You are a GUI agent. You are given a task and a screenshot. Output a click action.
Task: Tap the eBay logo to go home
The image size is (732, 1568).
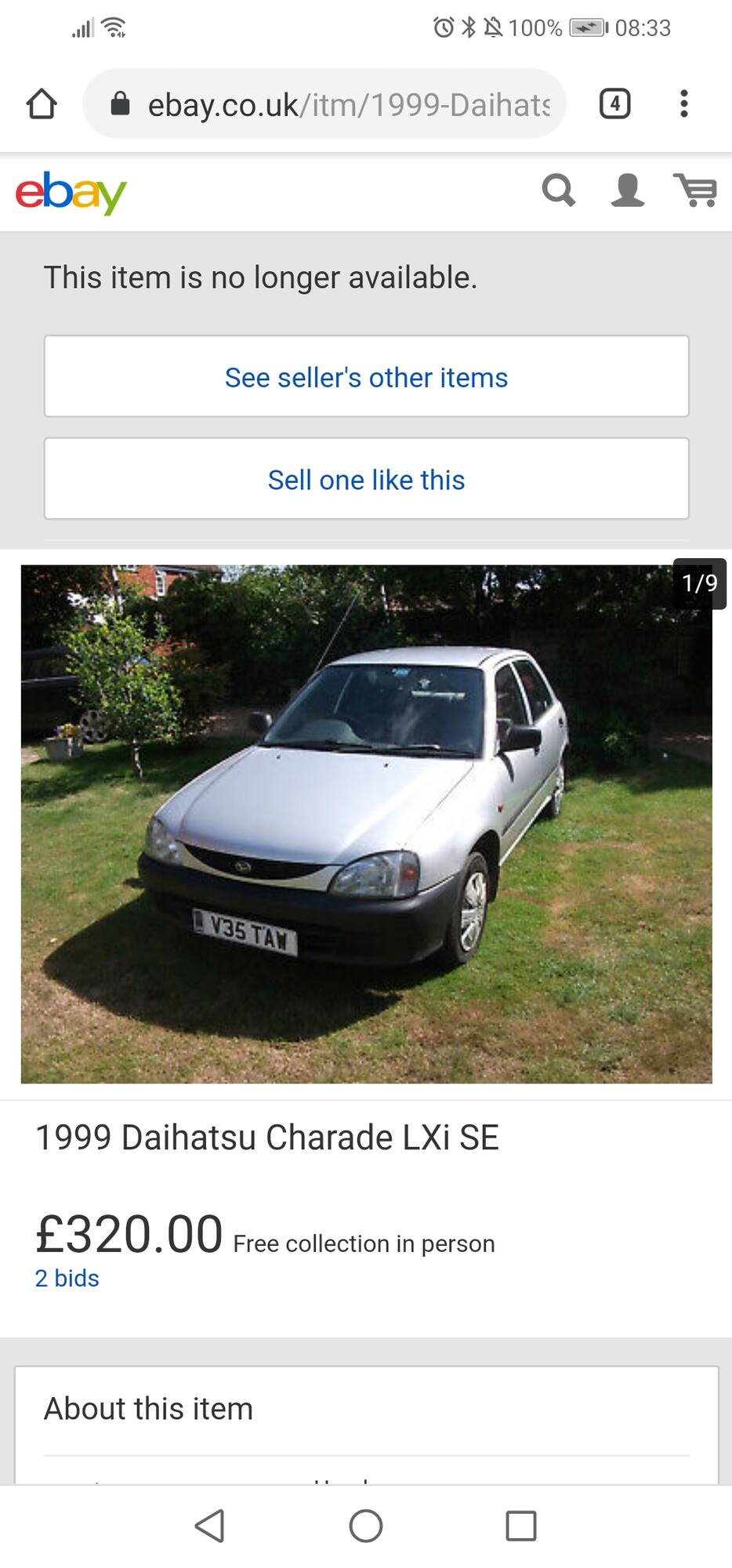pos(71,192)
